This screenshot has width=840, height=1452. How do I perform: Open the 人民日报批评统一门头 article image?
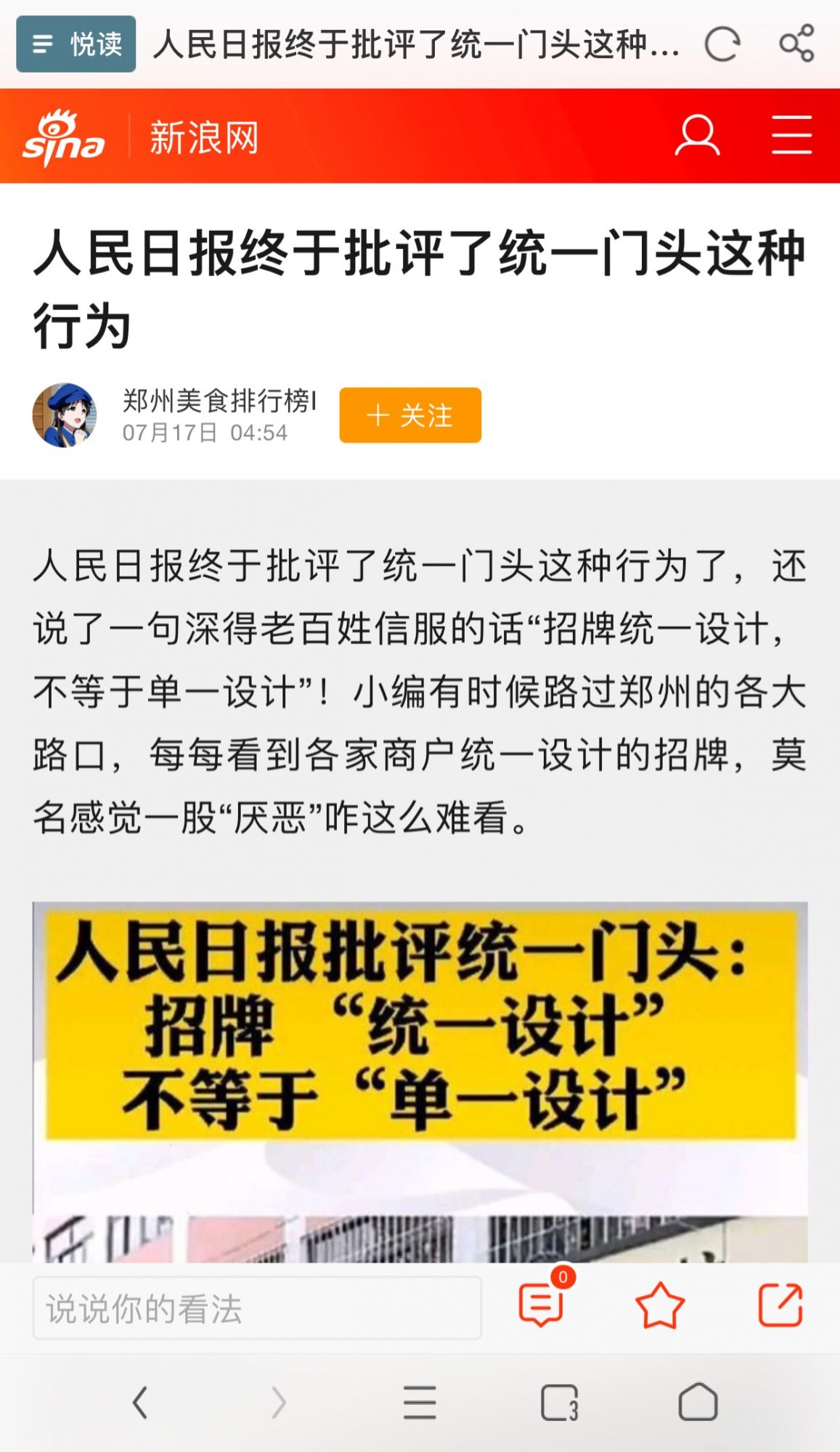420,1082
